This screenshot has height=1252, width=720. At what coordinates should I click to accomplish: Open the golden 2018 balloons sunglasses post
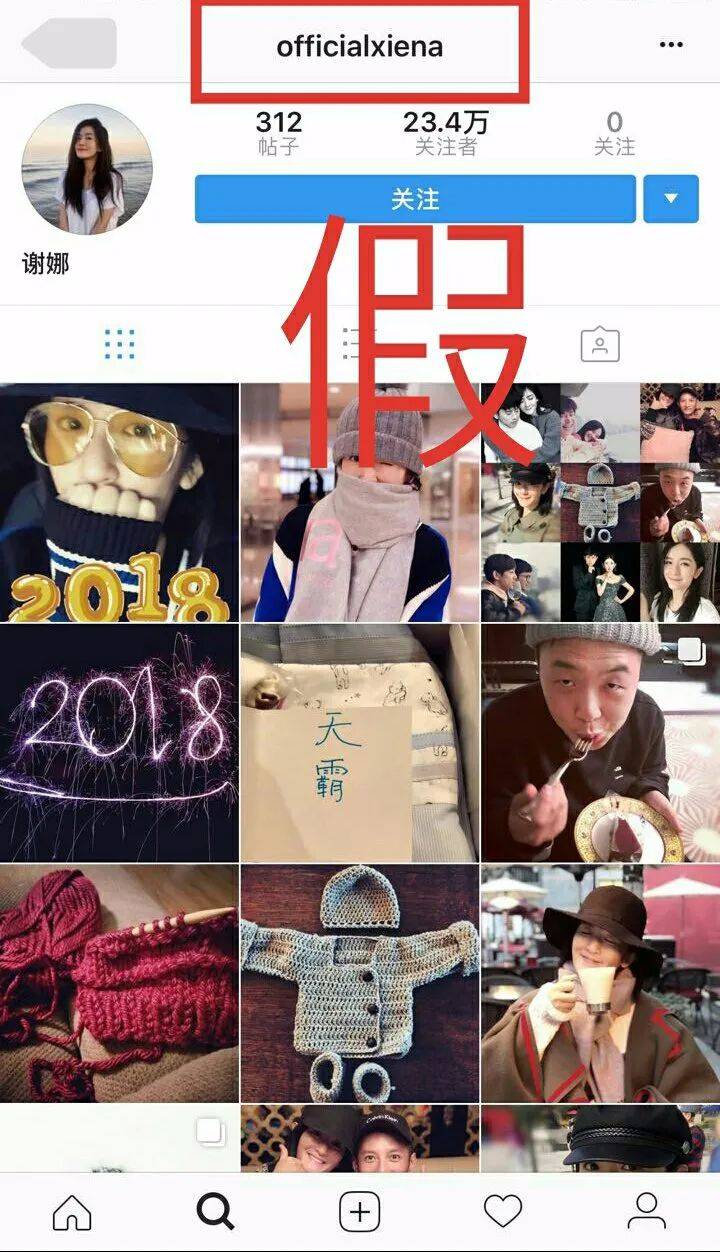click(119, 503)
